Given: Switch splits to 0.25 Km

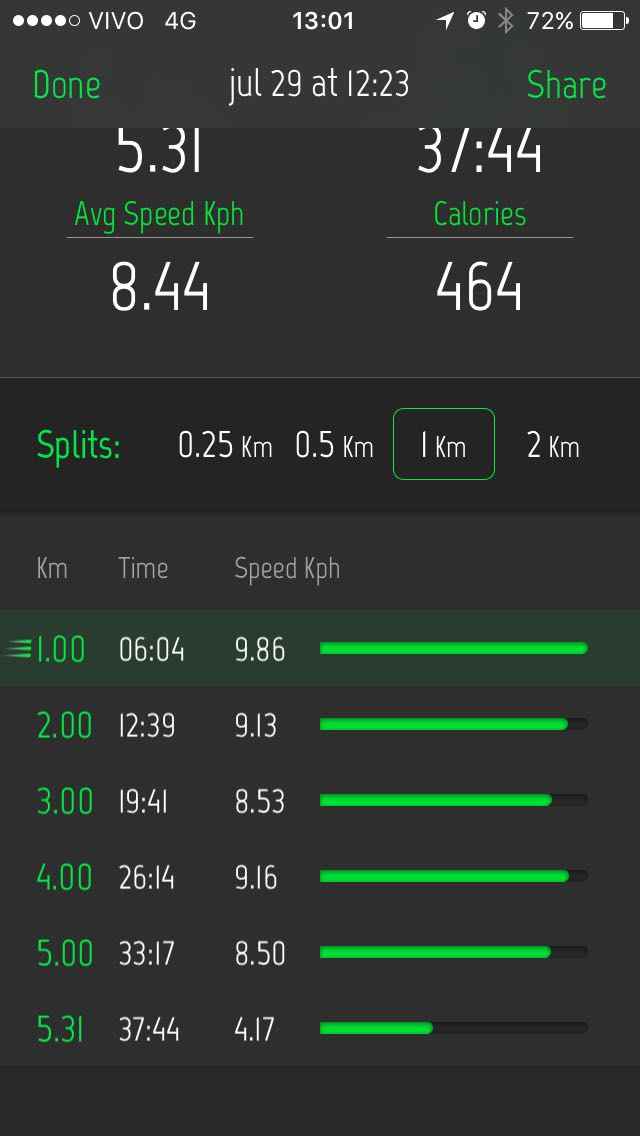Looking at the screenshot, I should pyautogui.click(x=225, y=445).
